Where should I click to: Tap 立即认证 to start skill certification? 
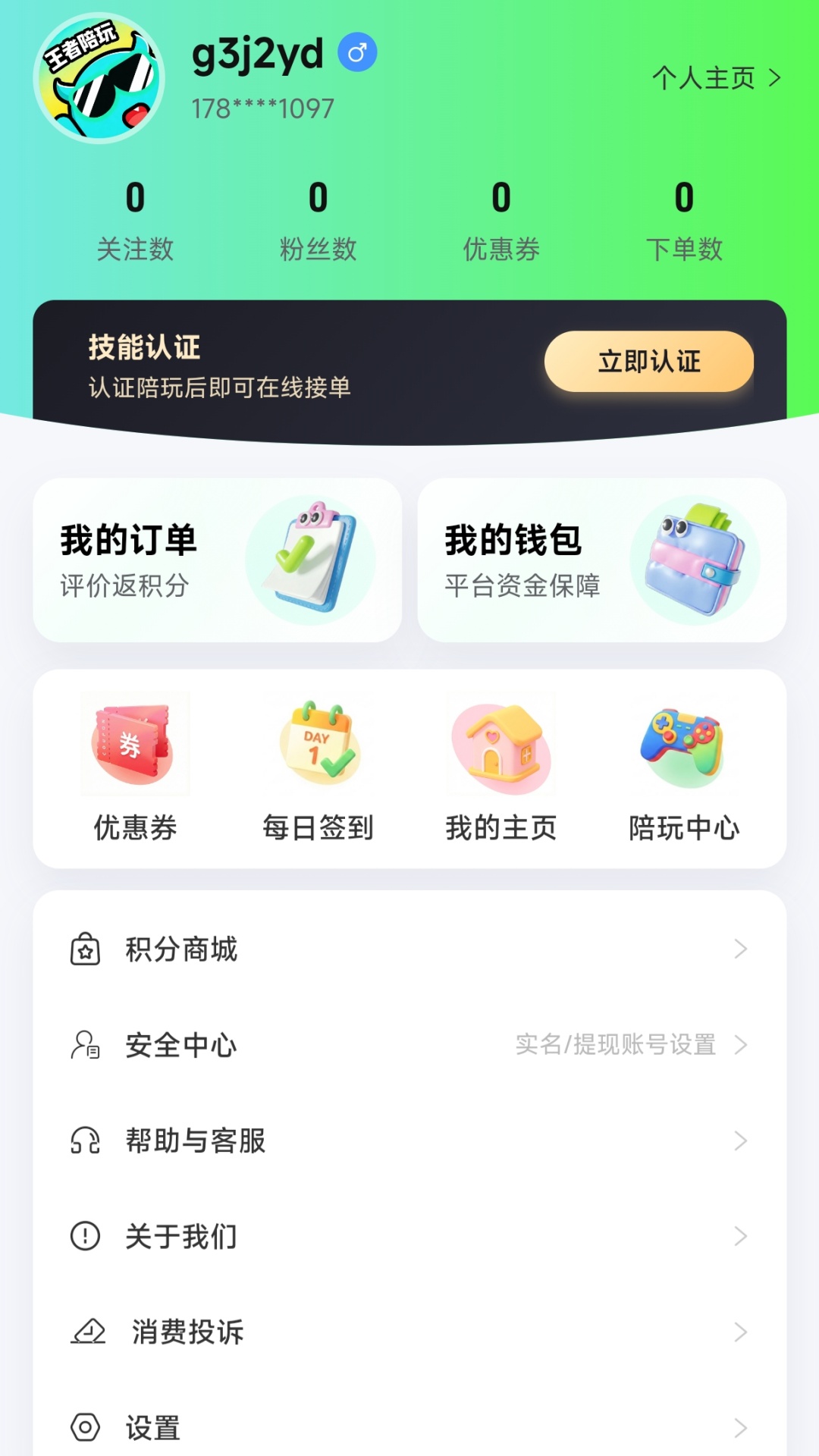pos(648,362)
